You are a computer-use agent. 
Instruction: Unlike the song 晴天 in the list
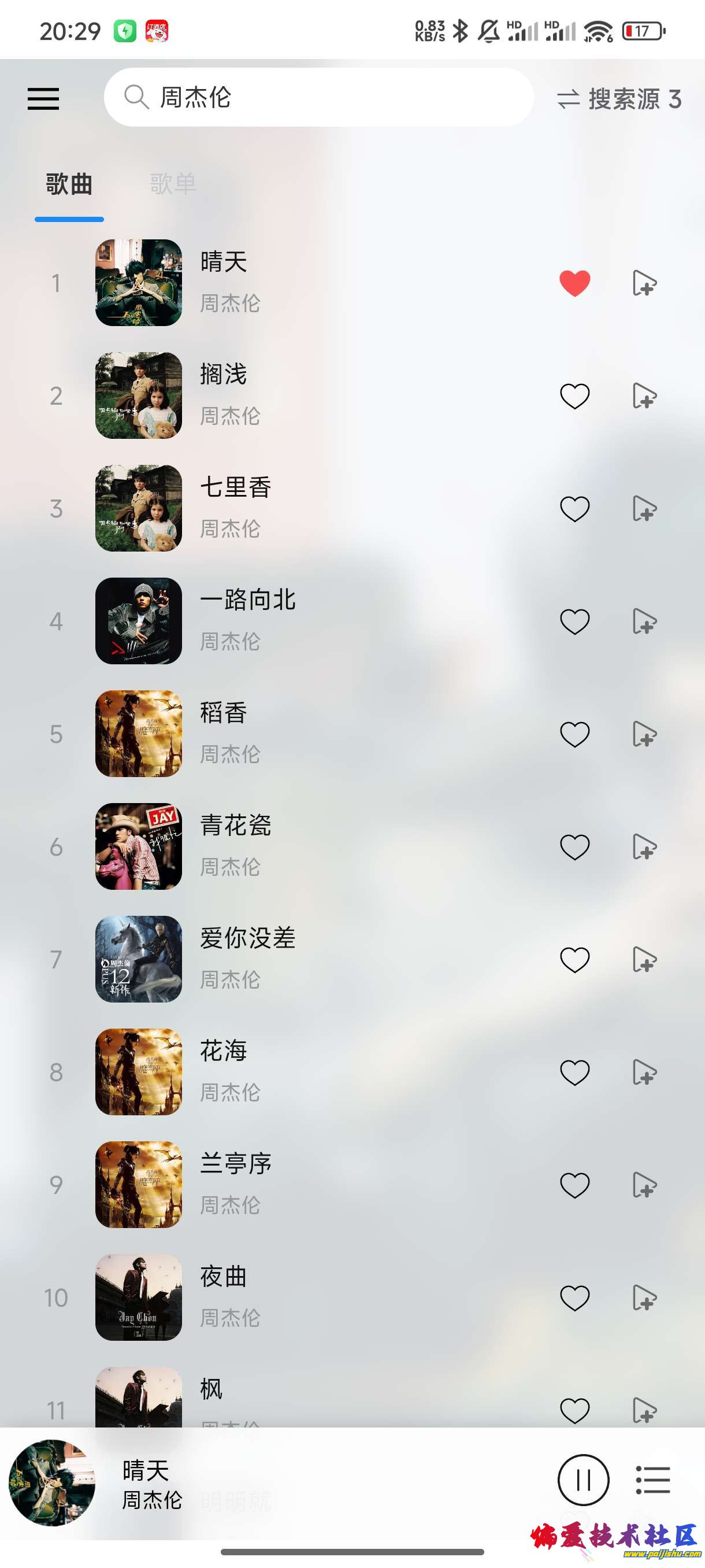[574, 284]
